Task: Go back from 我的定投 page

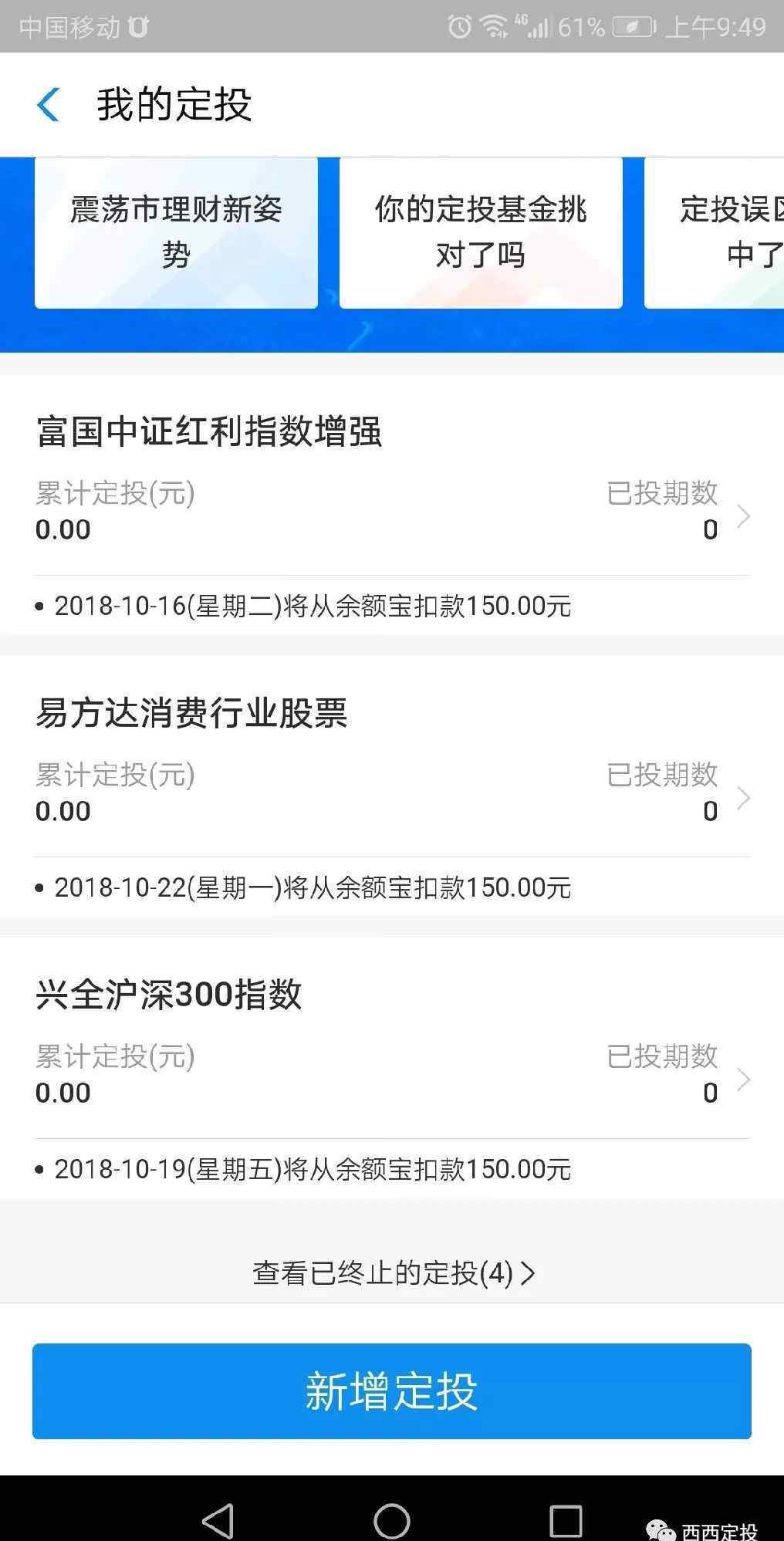Action: [48, 105]
